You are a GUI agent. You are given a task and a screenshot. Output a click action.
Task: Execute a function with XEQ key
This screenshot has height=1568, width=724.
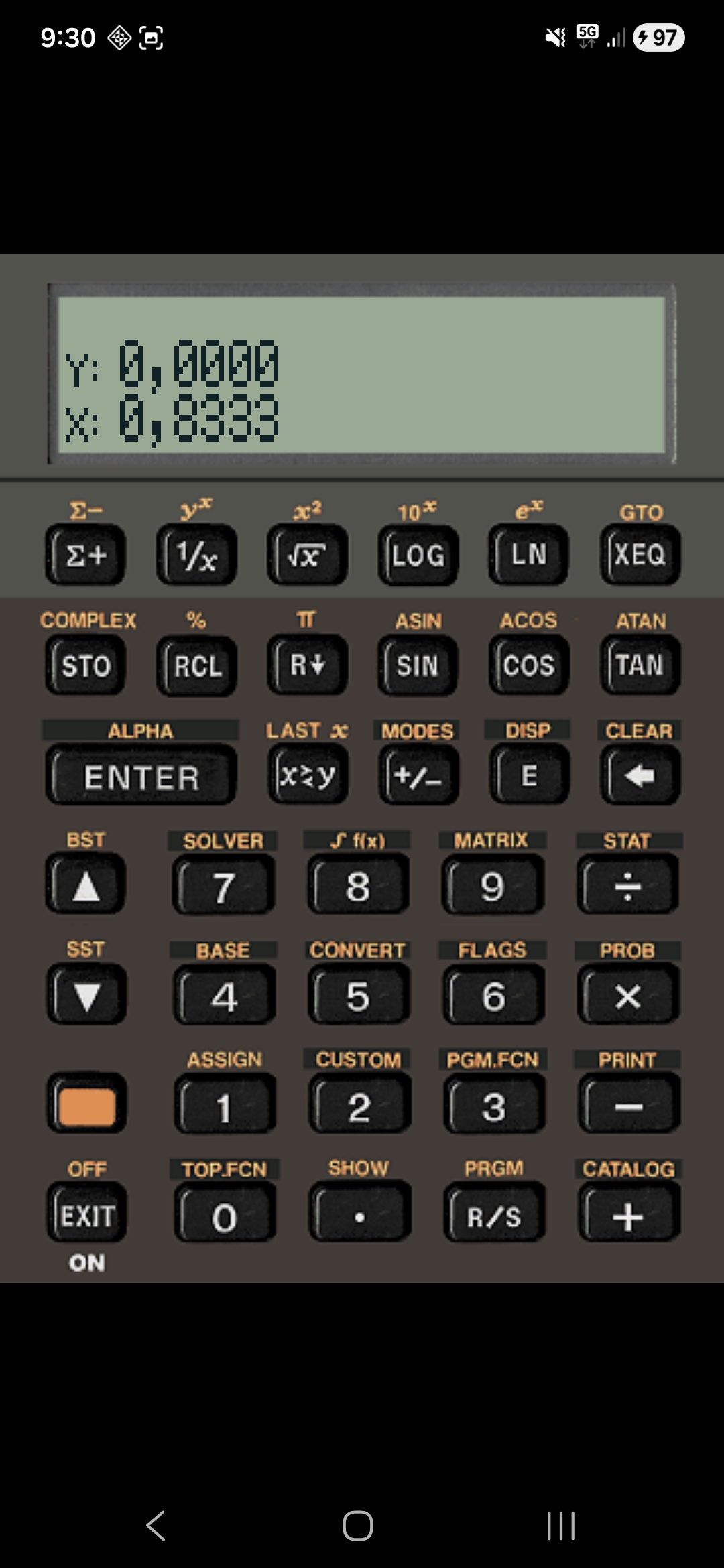tap(640, 555)
